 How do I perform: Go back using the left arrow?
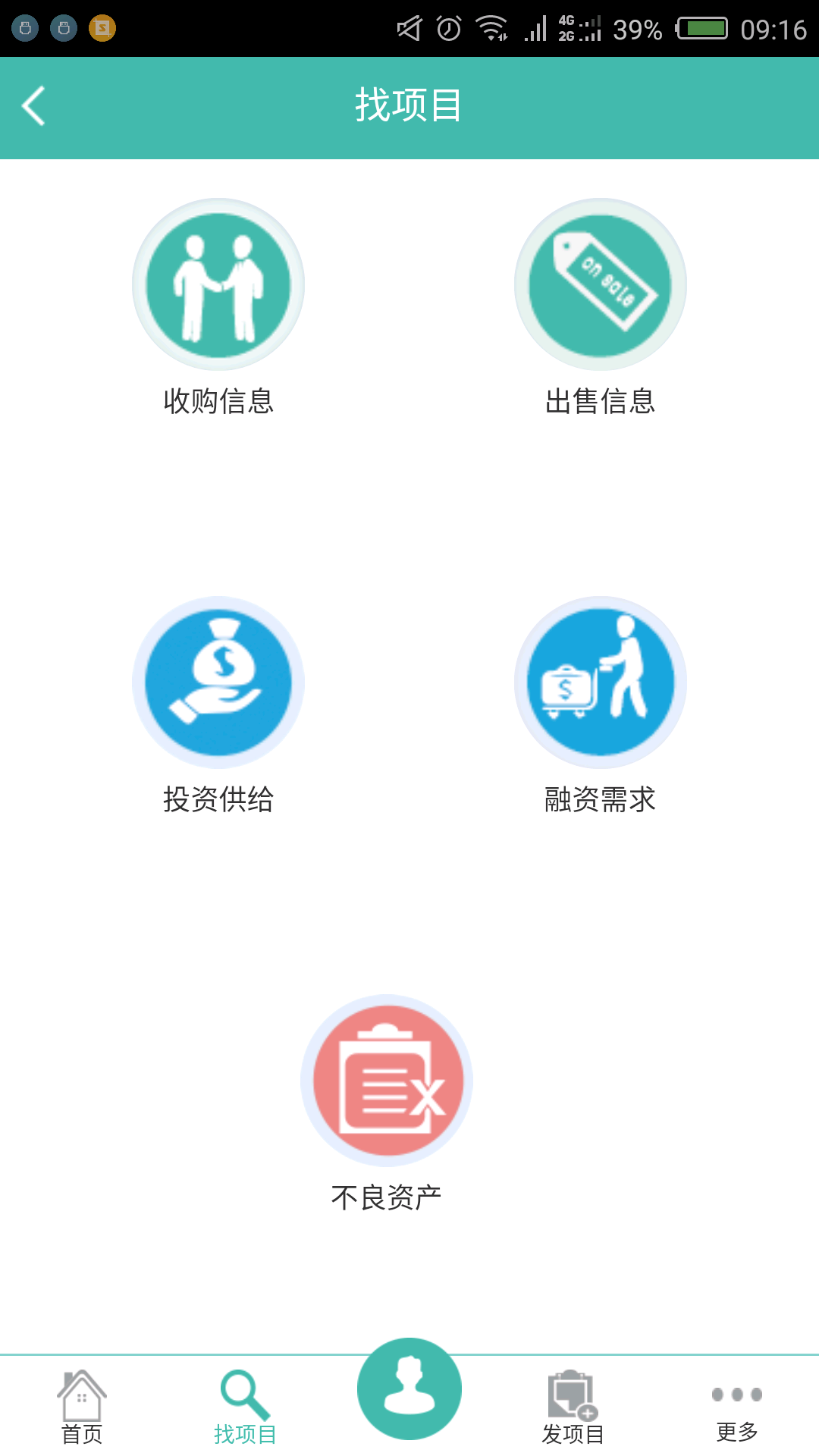[33, 106]
